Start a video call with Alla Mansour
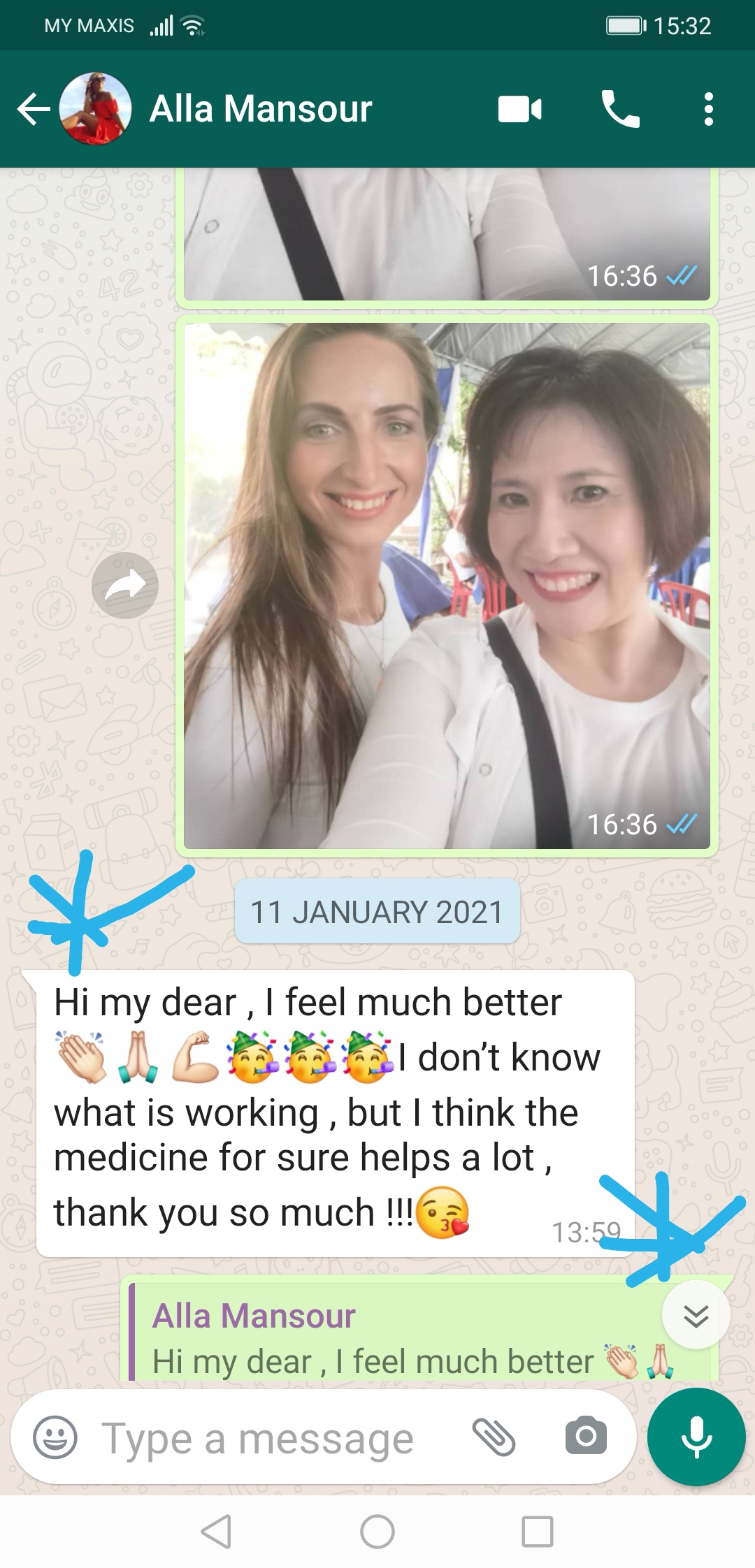The width and height of the screenshot is (755, 1568). [x=519, y=109]
